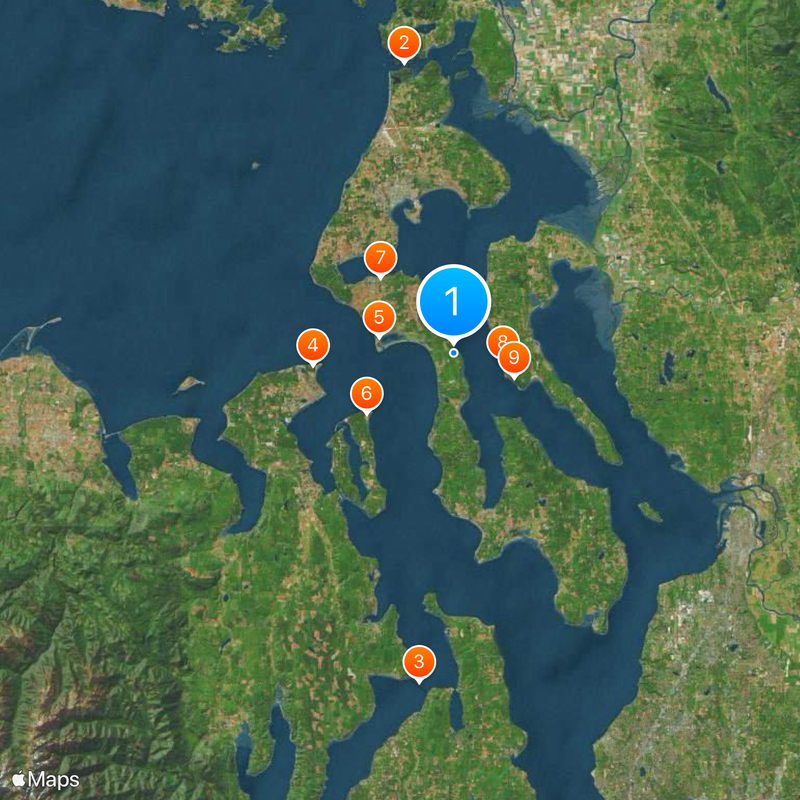The height and width of the screenshot is (800, 800).
Task: Select orange pin number 4
Action: [313, 346]
